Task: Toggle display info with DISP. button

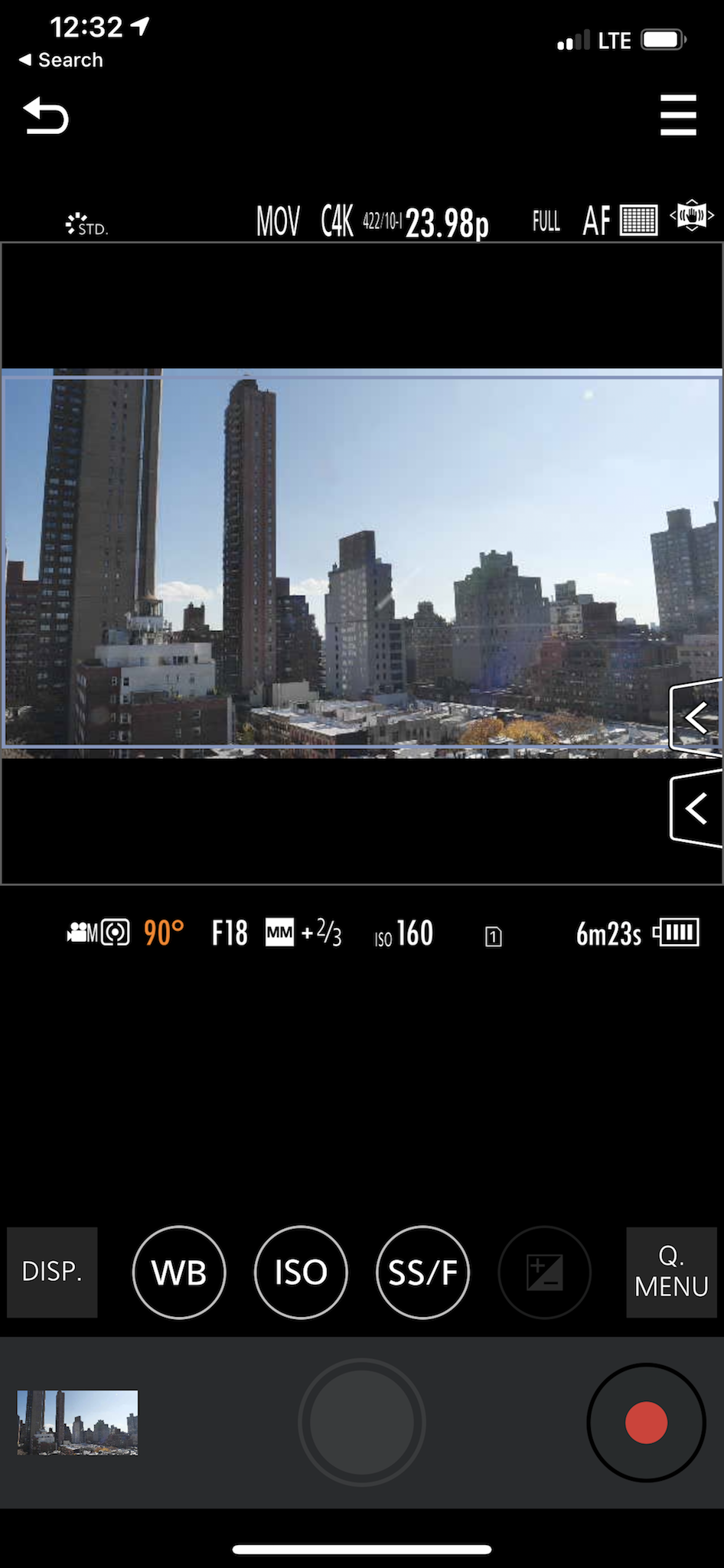Action: coord(52,1272)
